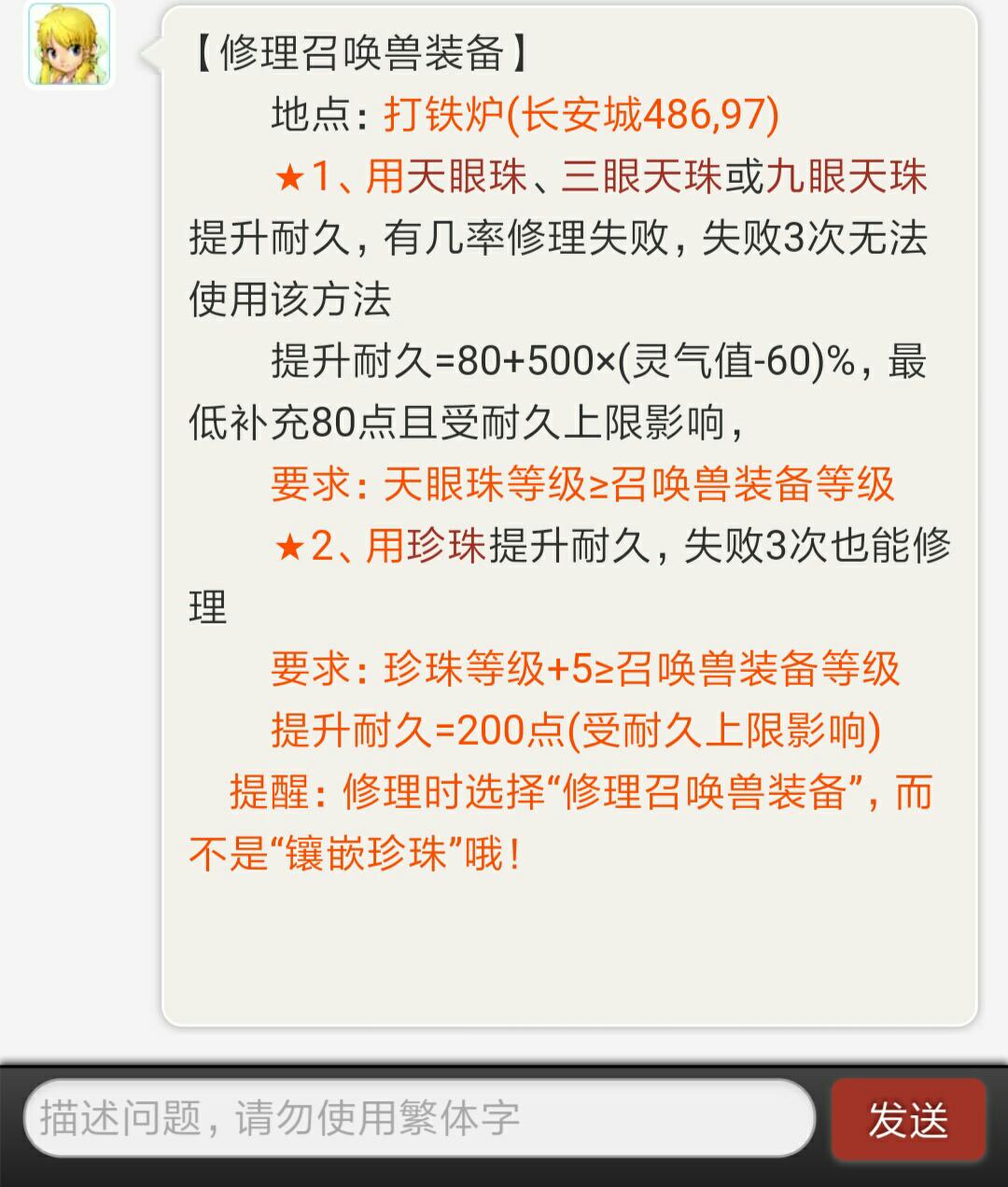The height and width of the screenshot is (1187, 1008).
Task: Tap the 描述问题 text input field
Action: pyautogui.click(x=420, y=1118)
